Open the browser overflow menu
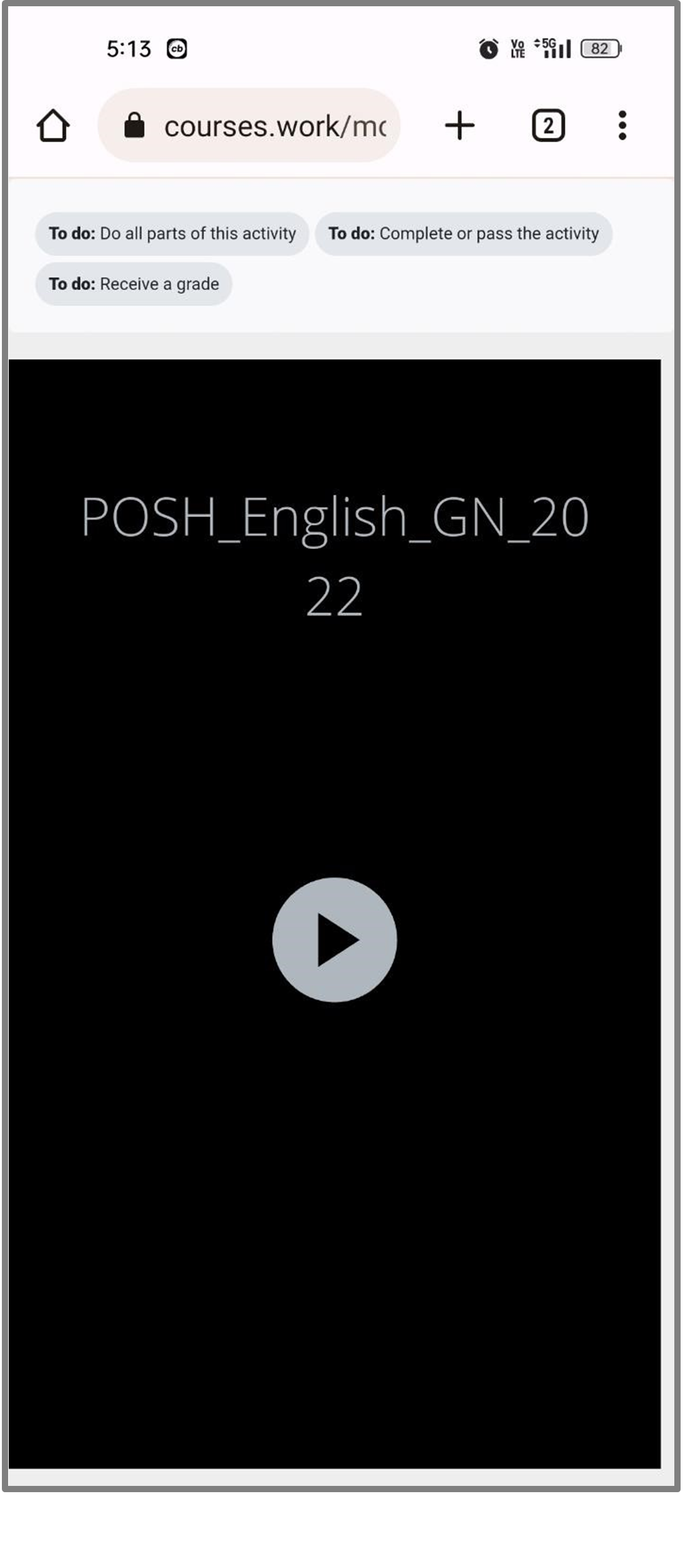The height and width of the screenshot is (1568, 690). pyautogui.click(x=622, y=125)
